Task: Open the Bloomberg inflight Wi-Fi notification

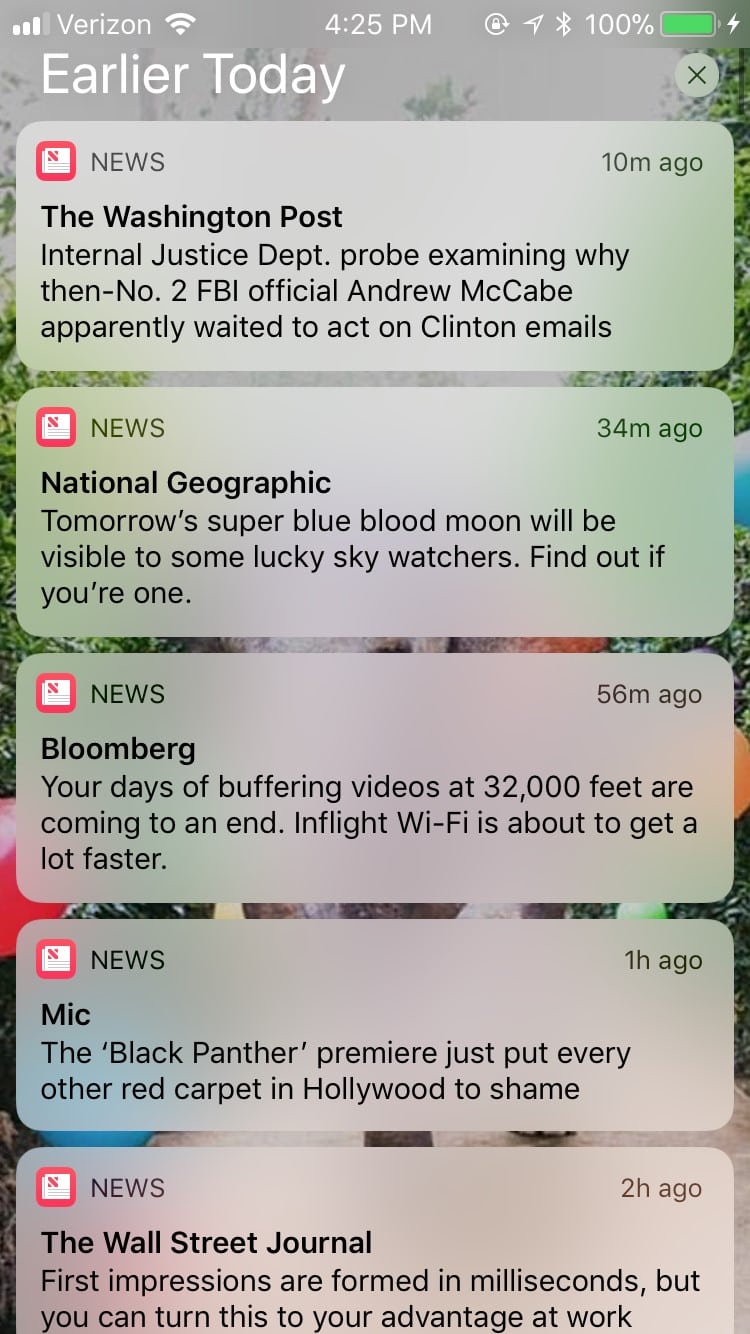Action: [375, 778]
